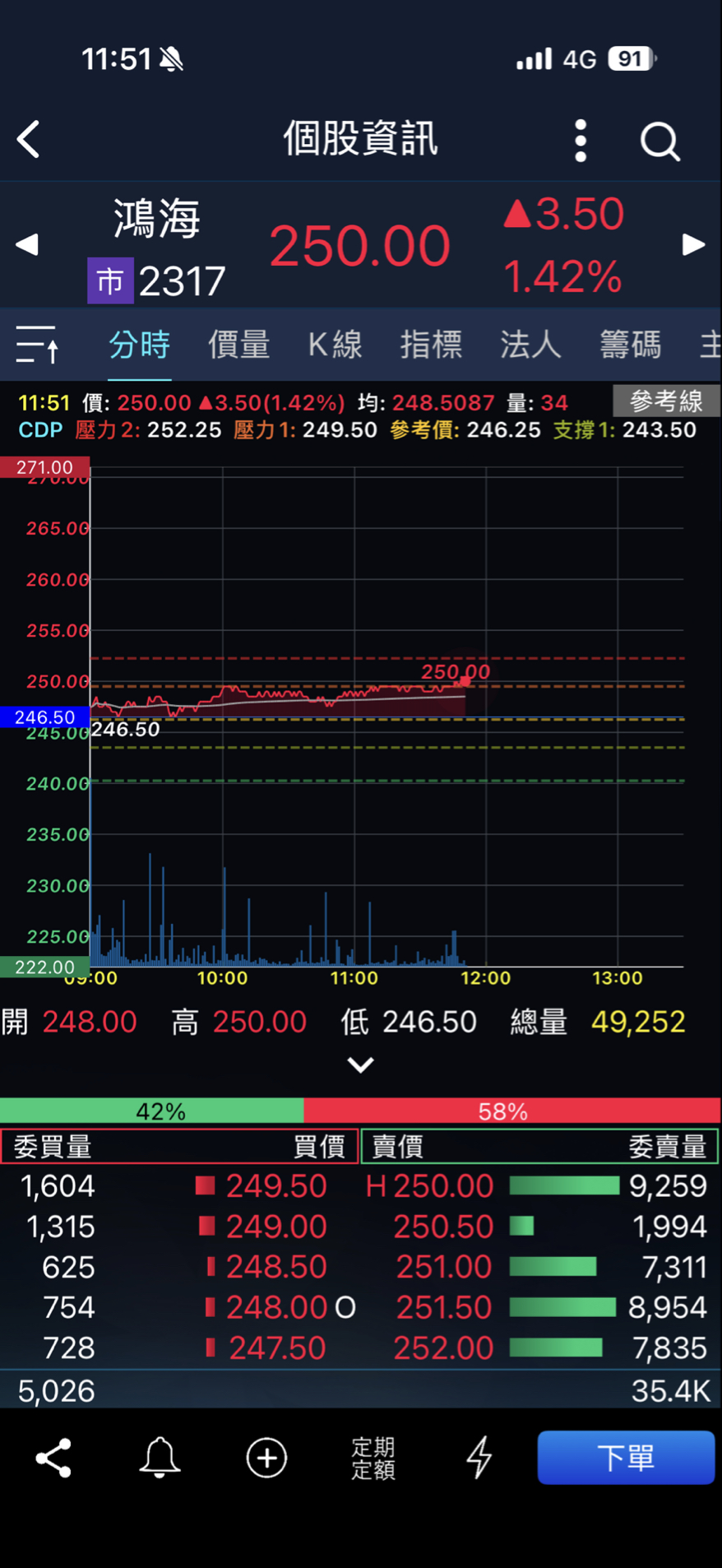
Task: Go back from stock info page
Action: [30, 139]
